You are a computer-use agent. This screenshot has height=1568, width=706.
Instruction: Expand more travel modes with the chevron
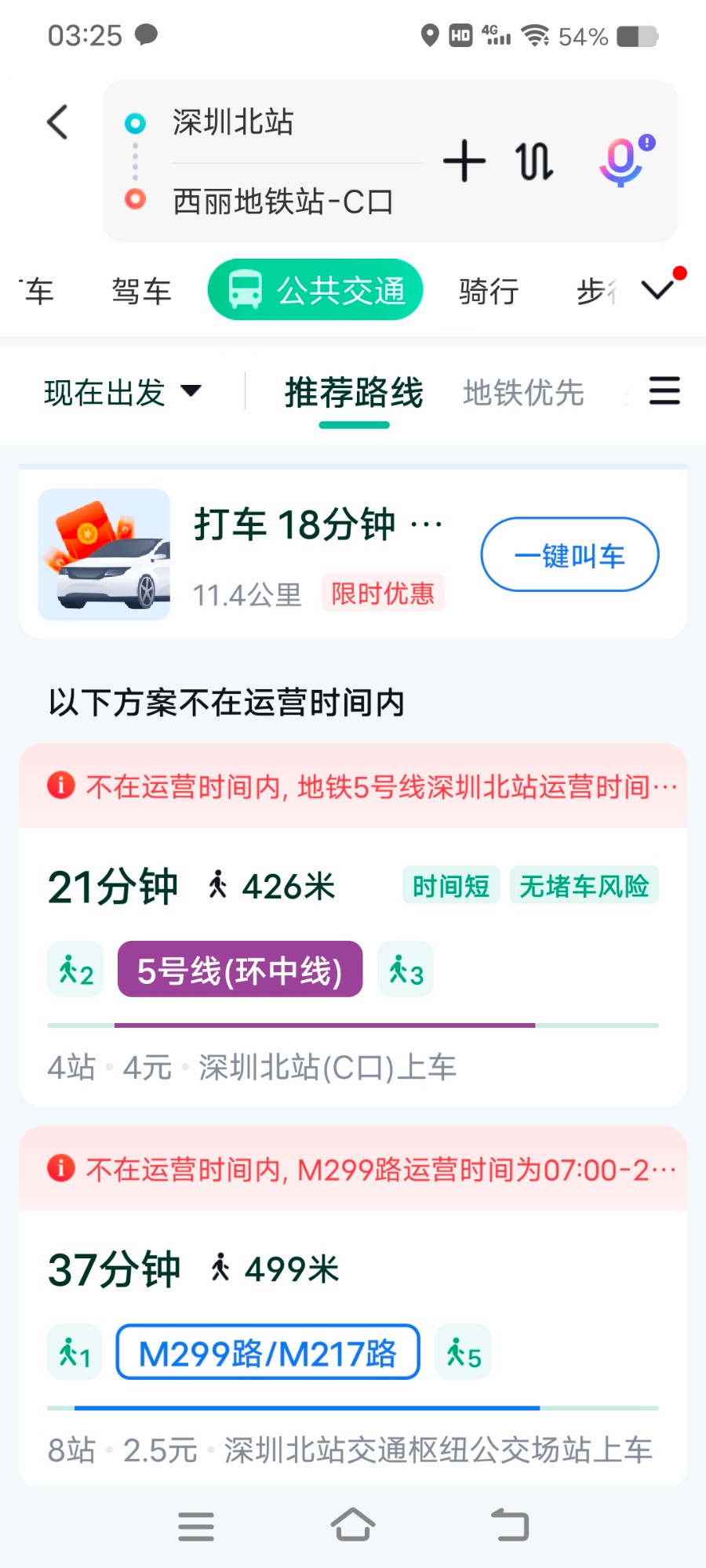(657, 289)
